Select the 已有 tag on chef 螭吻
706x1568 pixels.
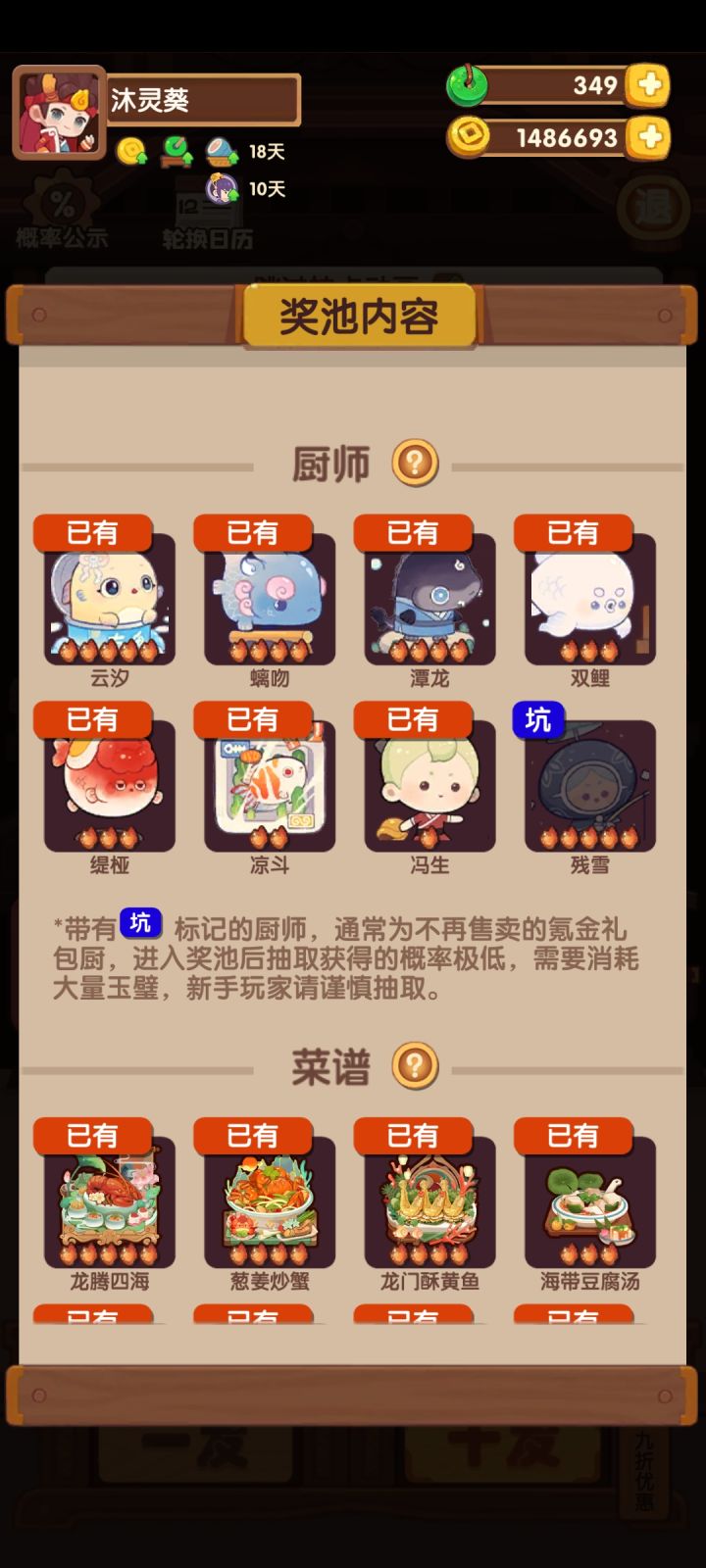pyautogui.click(x=255, y=532)
